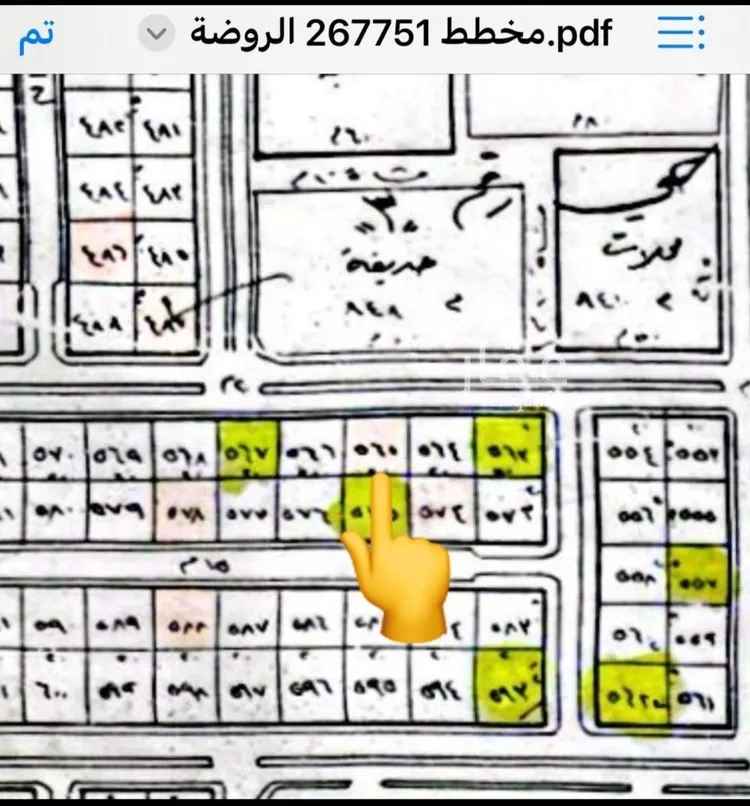
Task: Expand the document title dropdown chevron
Action: 155,35
